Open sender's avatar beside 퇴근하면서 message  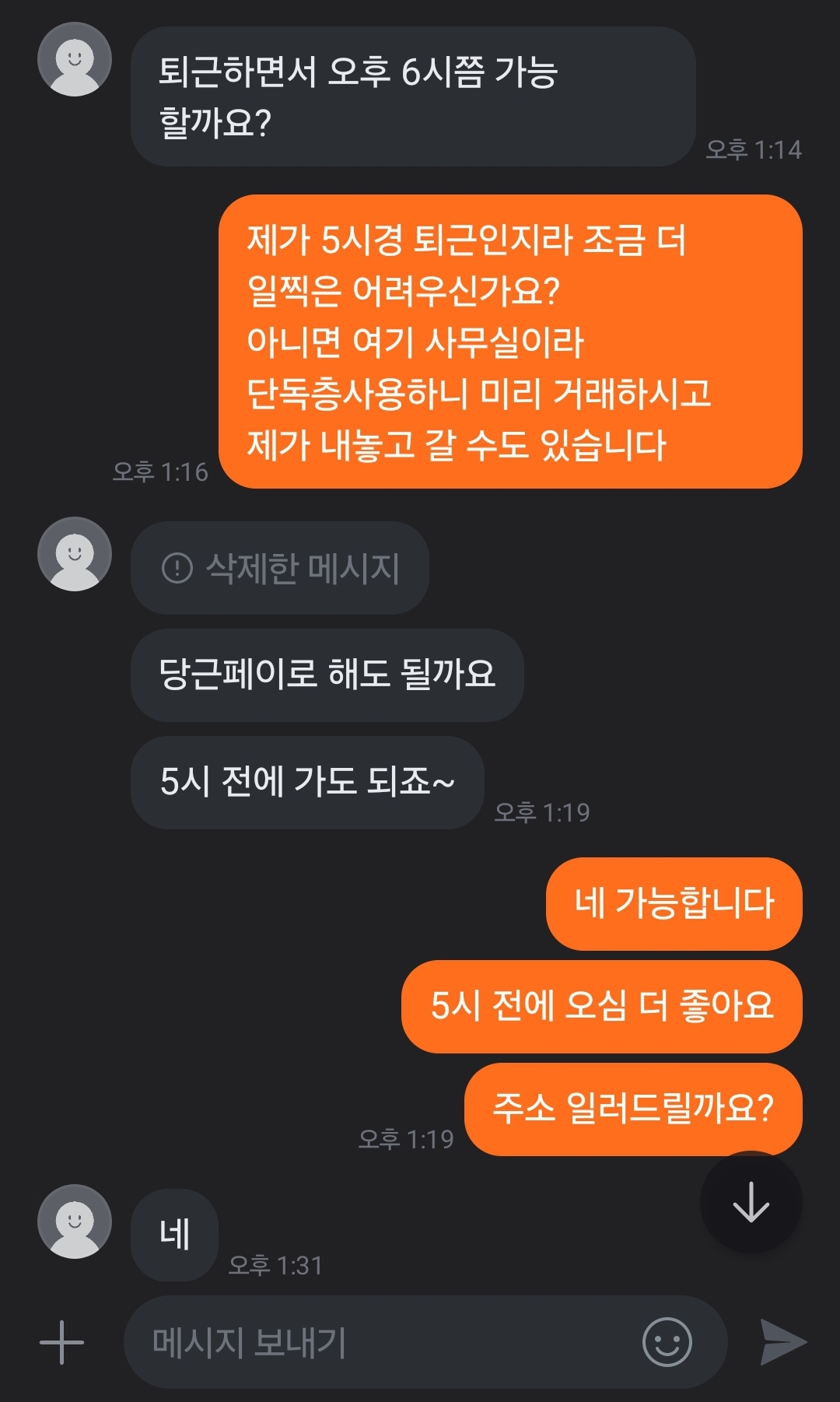coord(75,59)
